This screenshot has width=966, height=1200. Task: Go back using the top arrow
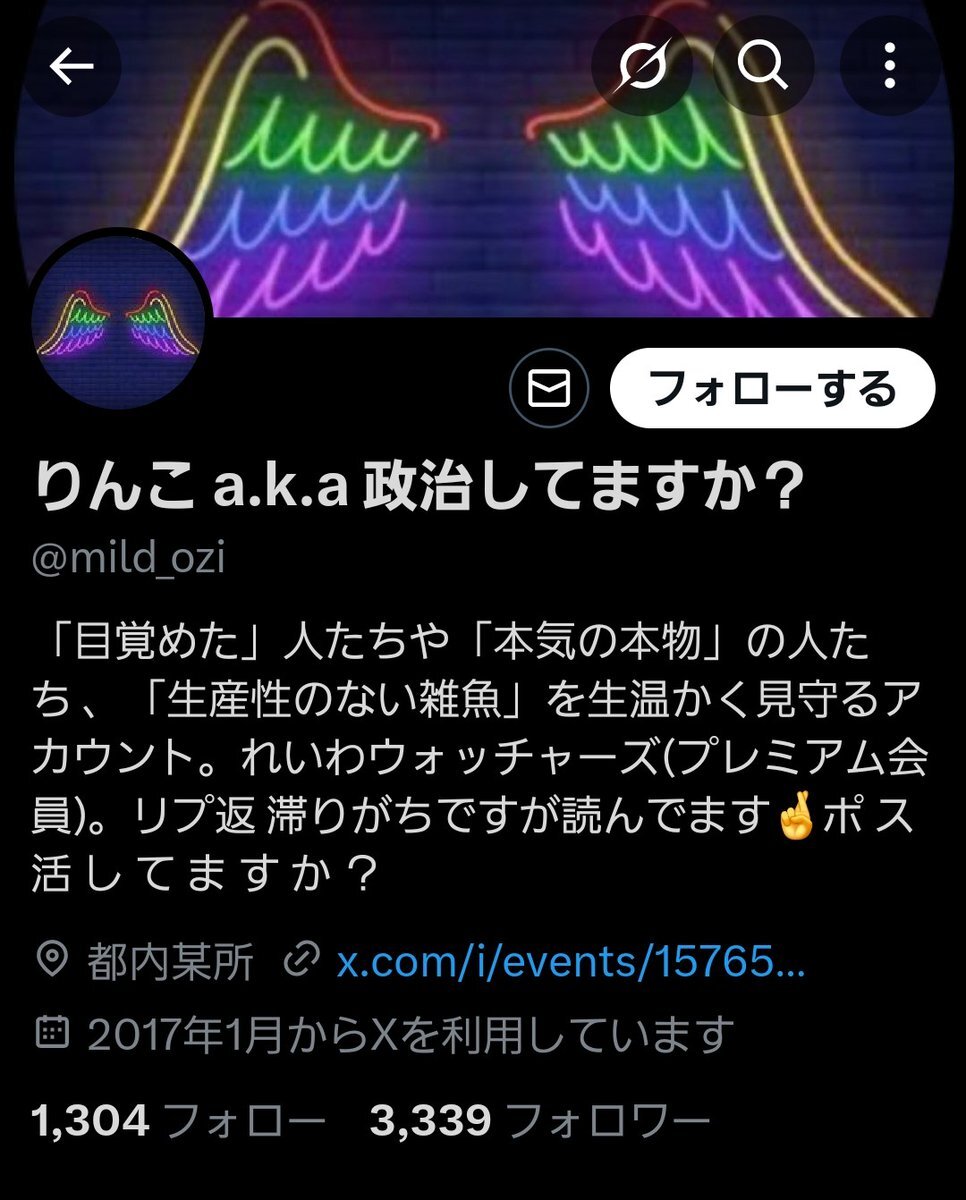click(71, 67)
